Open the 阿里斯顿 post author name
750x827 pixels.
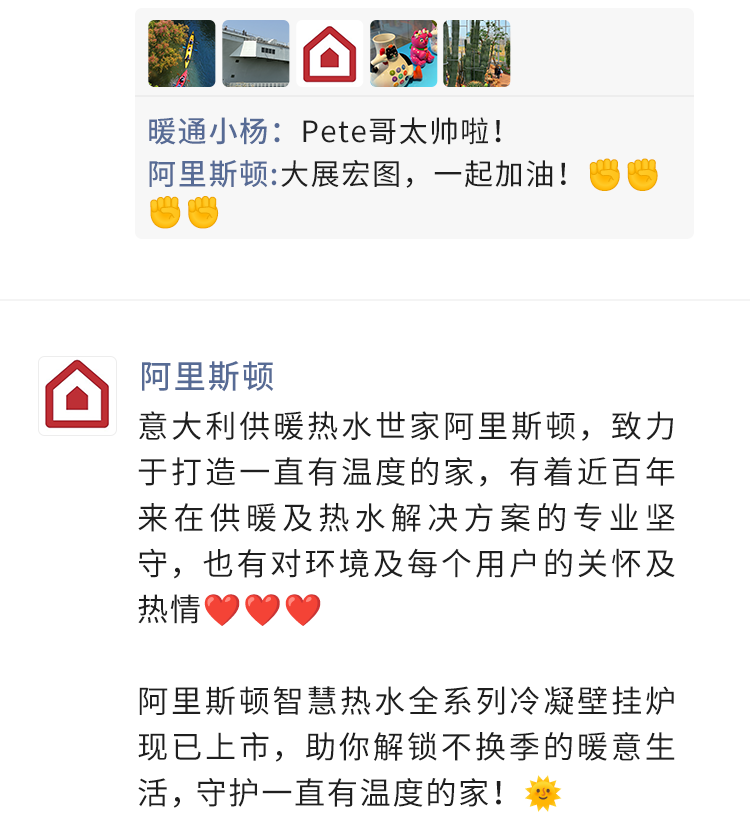(x=207, y=377)
